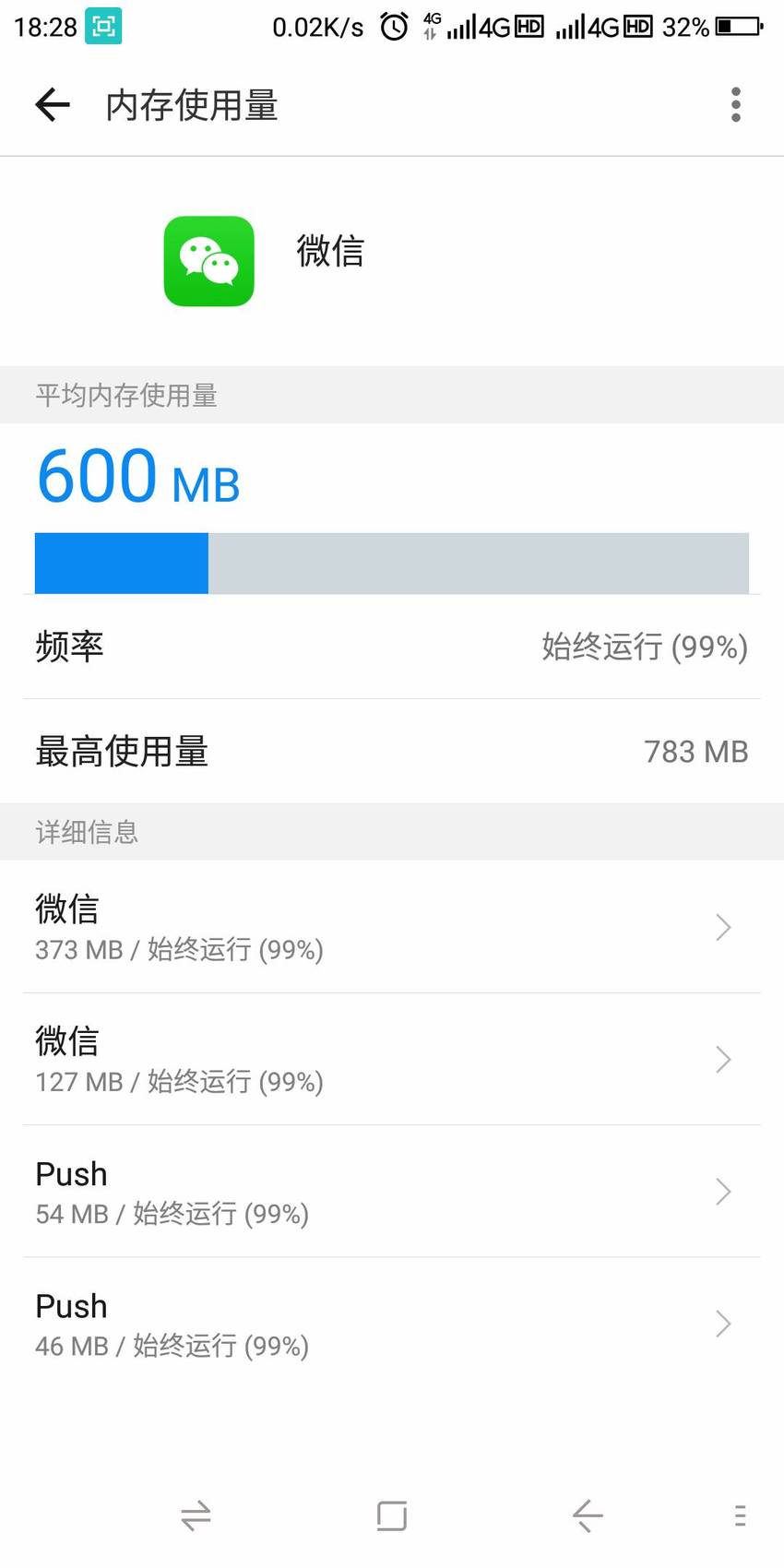Go back from 内存使用量 page
784x1568 pixels.
tap(53, 105)
